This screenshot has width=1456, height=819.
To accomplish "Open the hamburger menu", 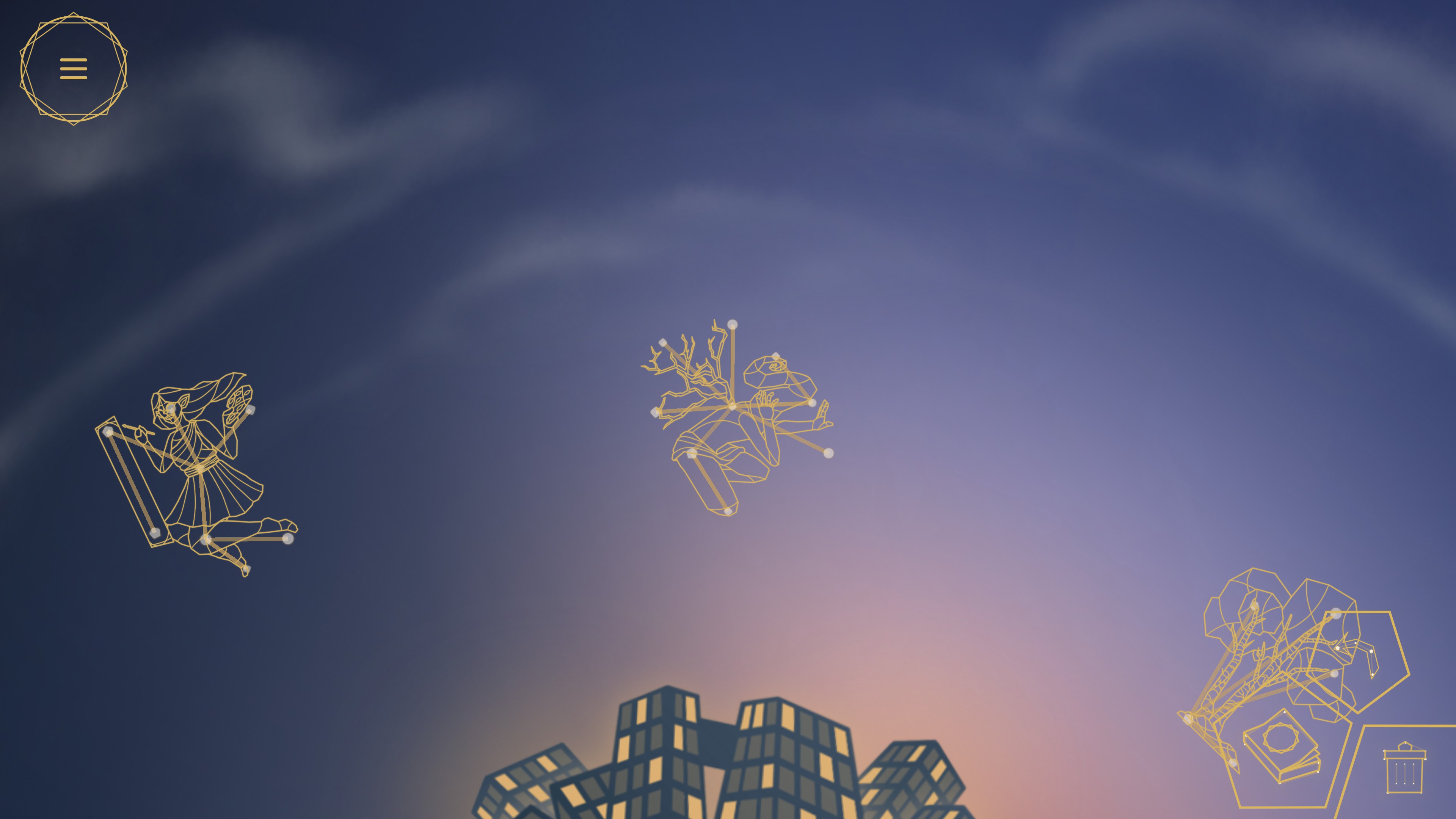I will click(74, 68).
